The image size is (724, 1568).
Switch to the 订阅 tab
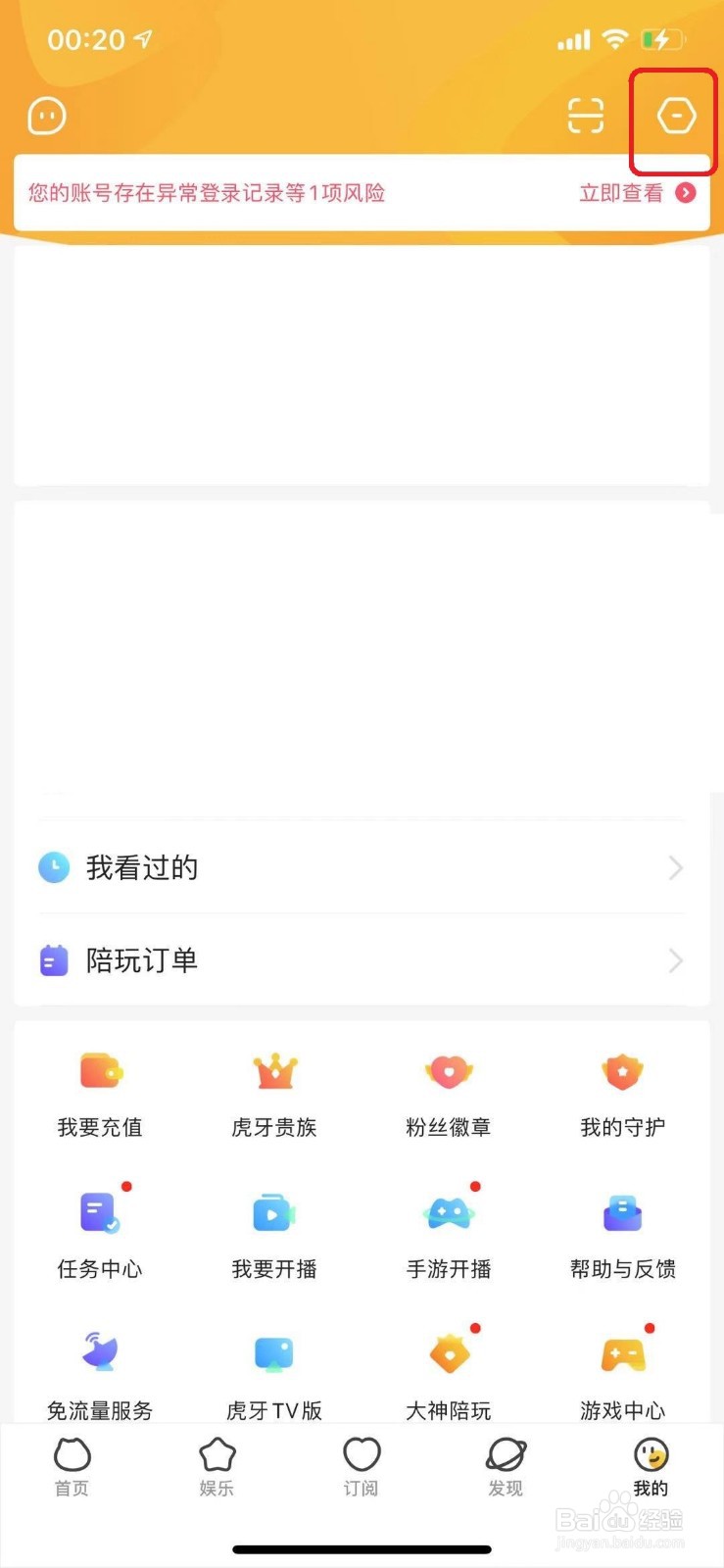pos(362,1467)
